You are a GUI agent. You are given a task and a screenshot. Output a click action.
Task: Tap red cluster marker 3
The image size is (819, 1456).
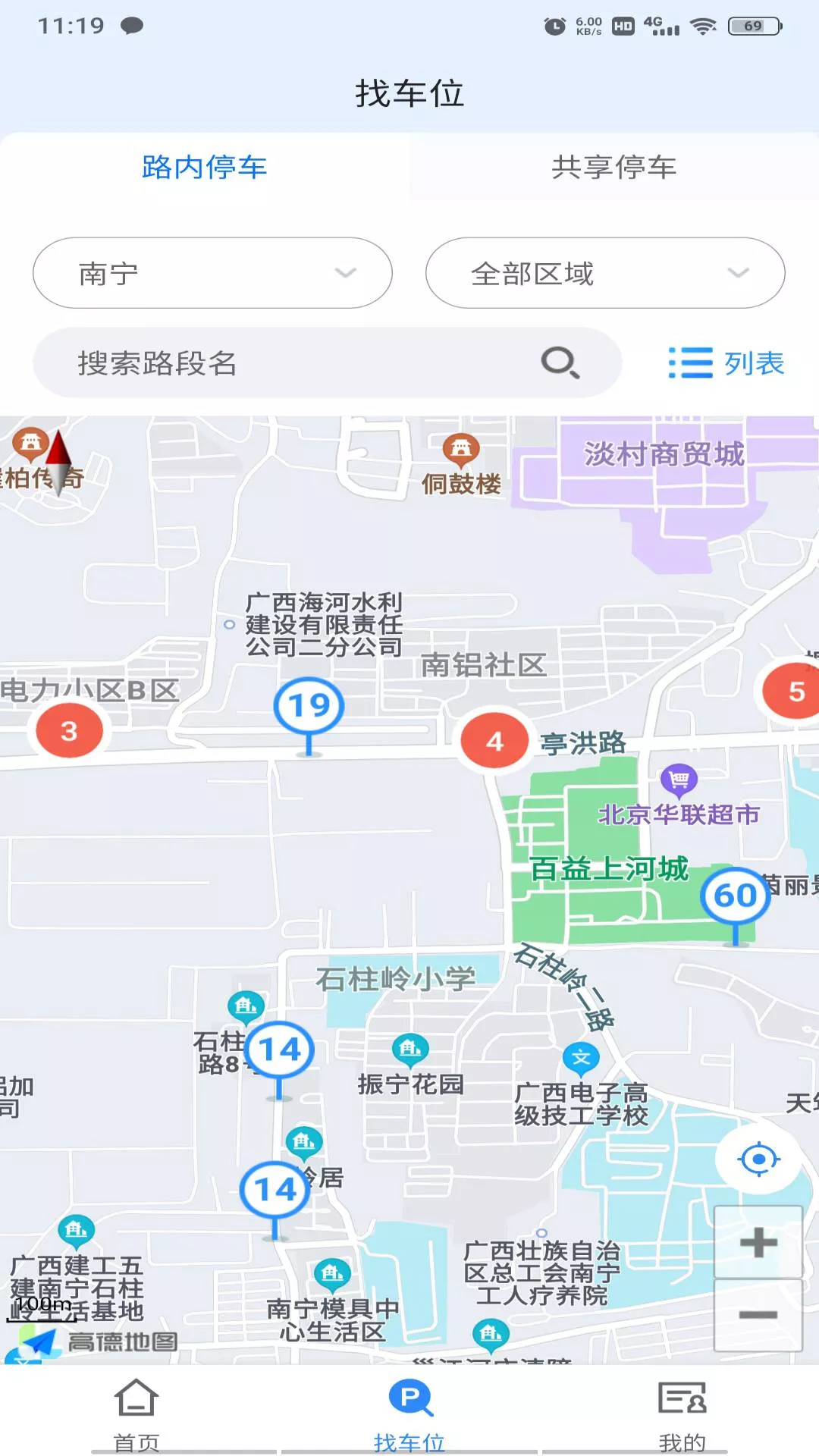(x=69, y=731)
